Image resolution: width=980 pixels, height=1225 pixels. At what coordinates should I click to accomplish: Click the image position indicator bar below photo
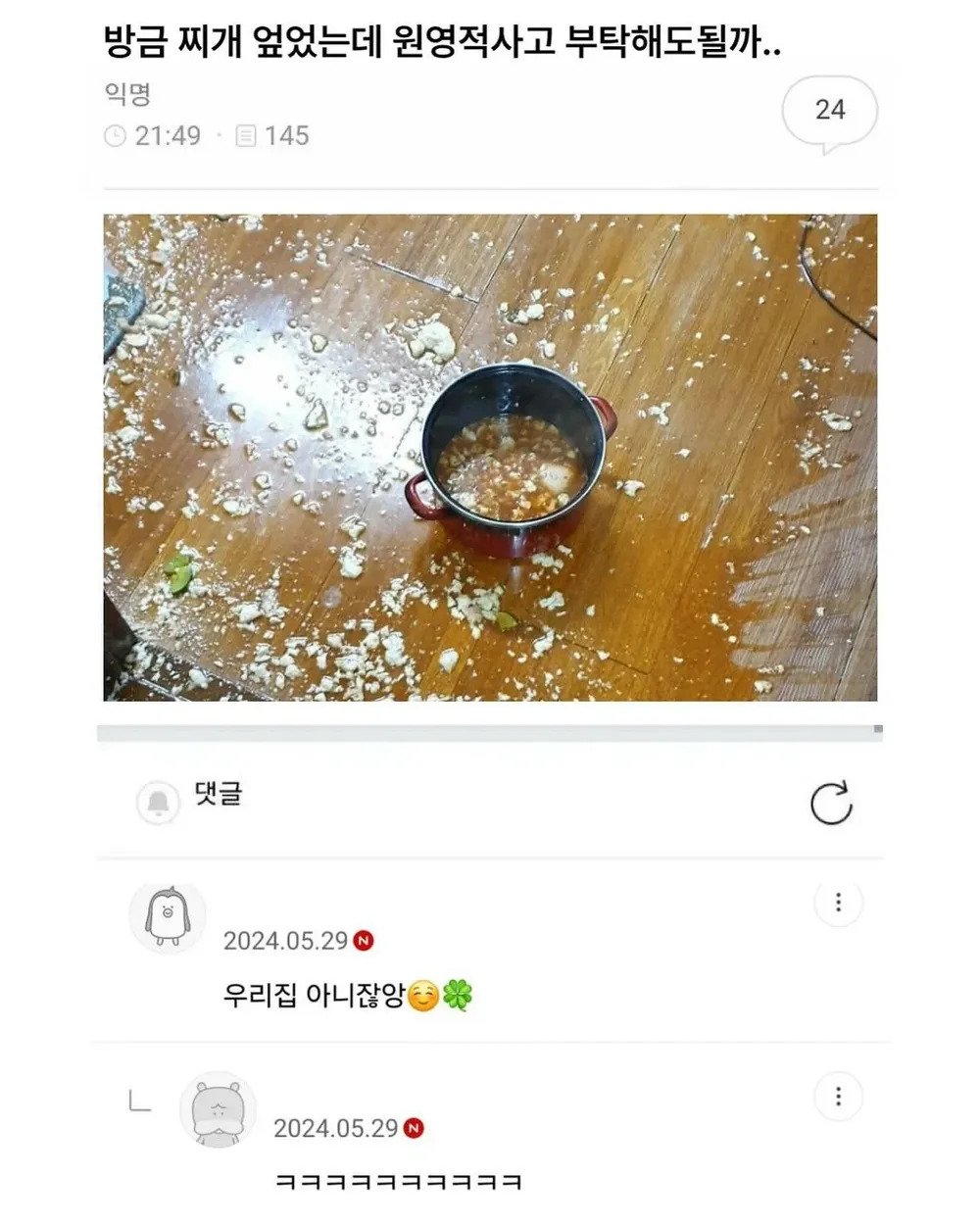coord(490,727)
